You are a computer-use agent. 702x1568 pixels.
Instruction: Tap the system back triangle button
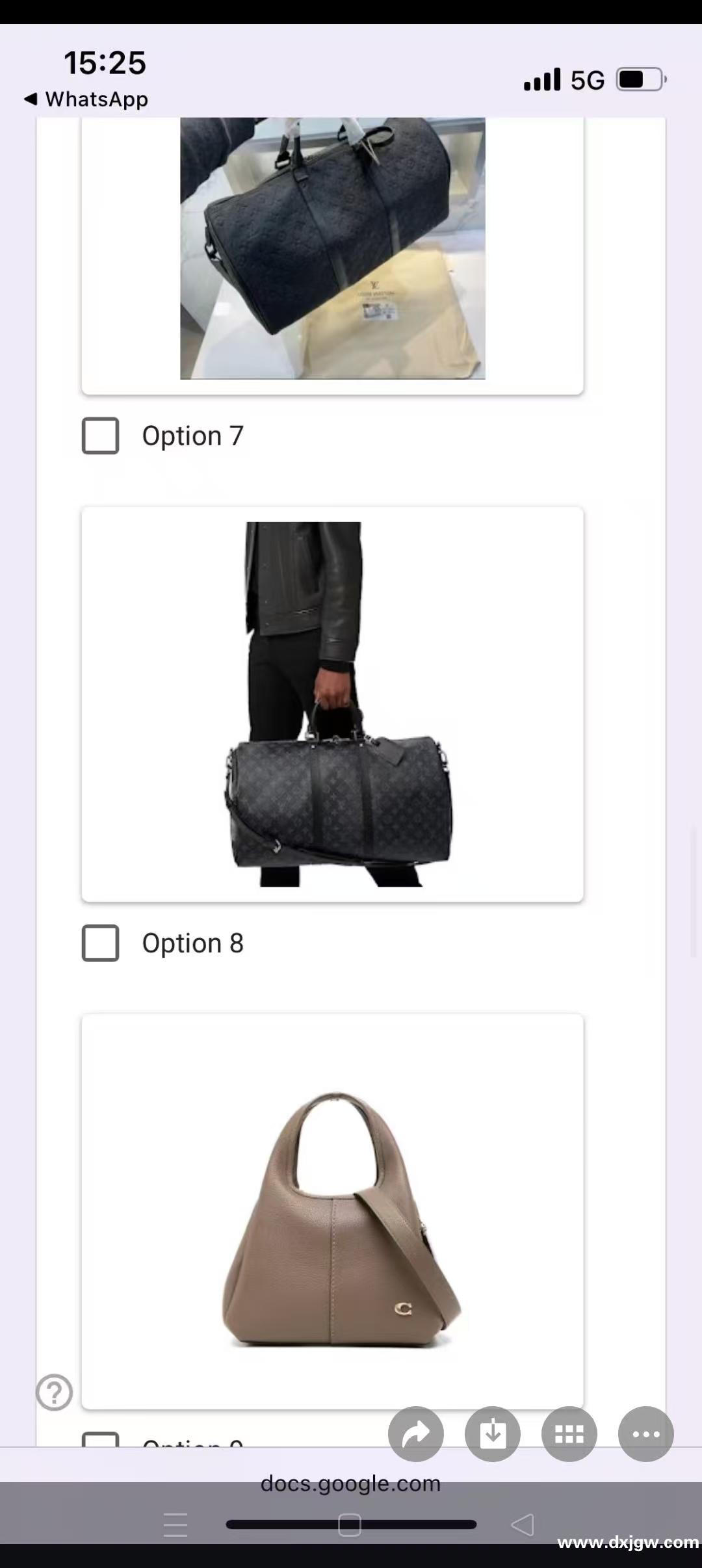523,1524
